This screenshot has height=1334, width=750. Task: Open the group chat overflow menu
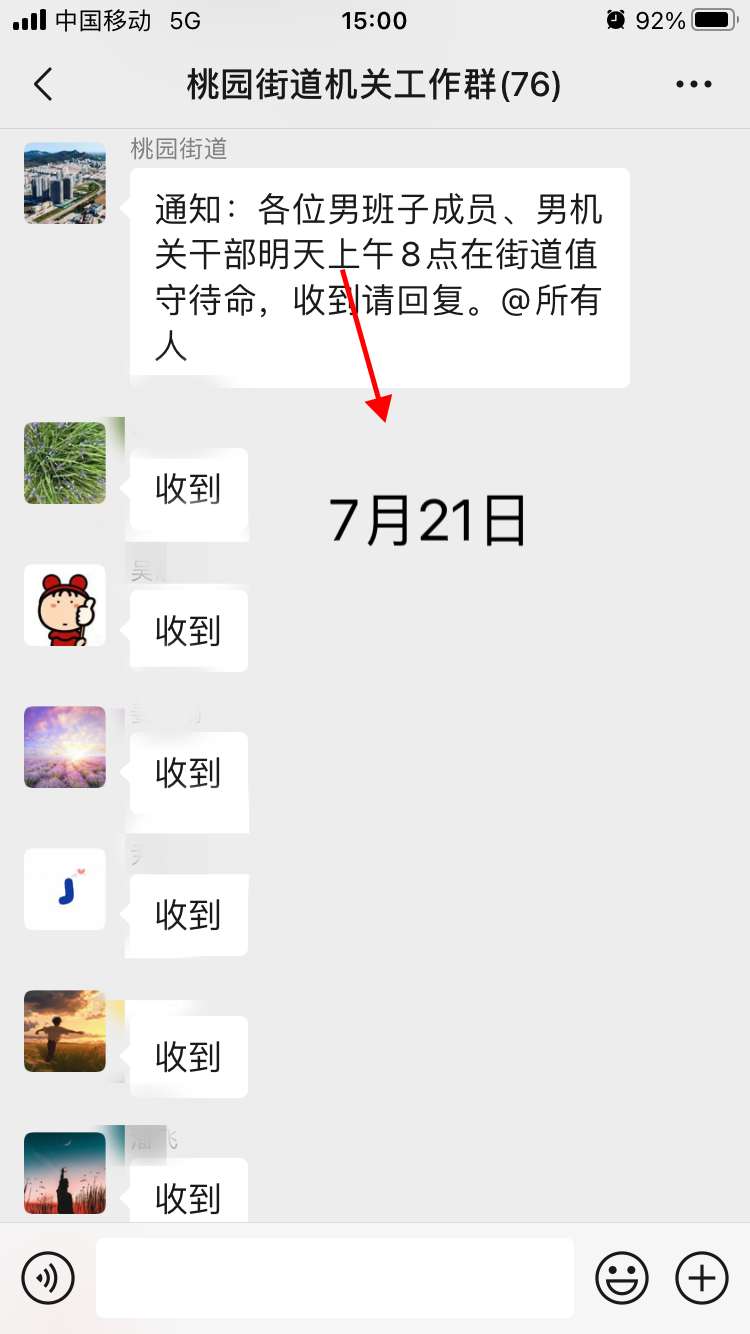pos(694,85)
